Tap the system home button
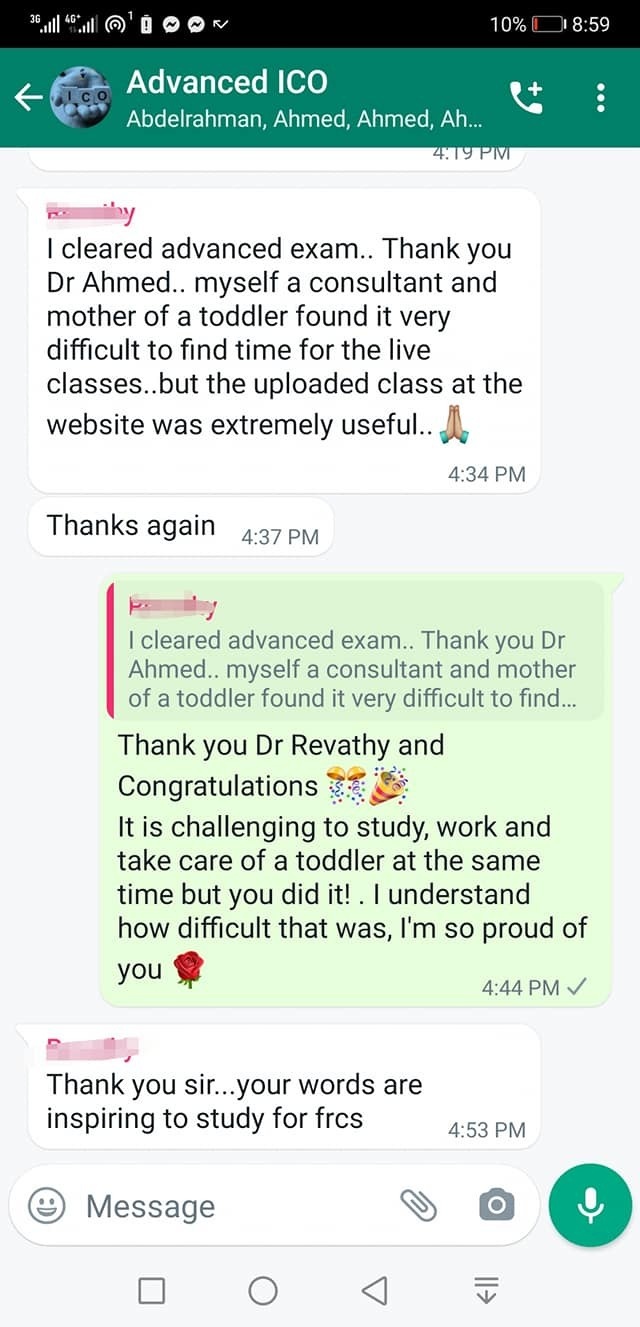This screenshot has width=640, height=1327. click(x=263, y=1291)
